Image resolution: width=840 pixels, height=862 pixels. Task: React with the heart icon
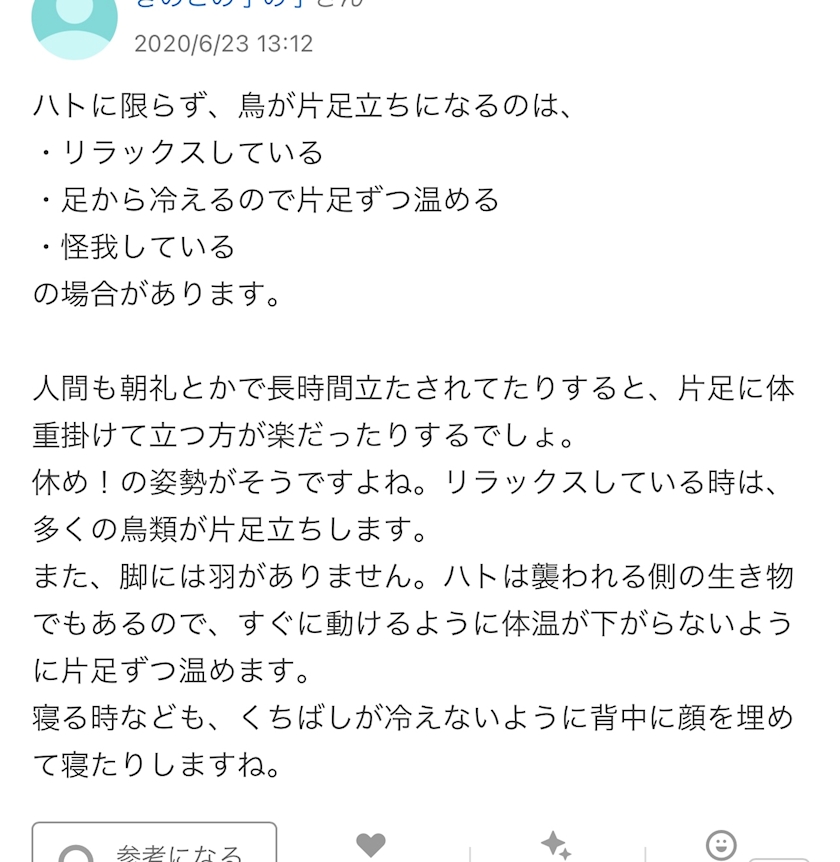coord(371,845)
